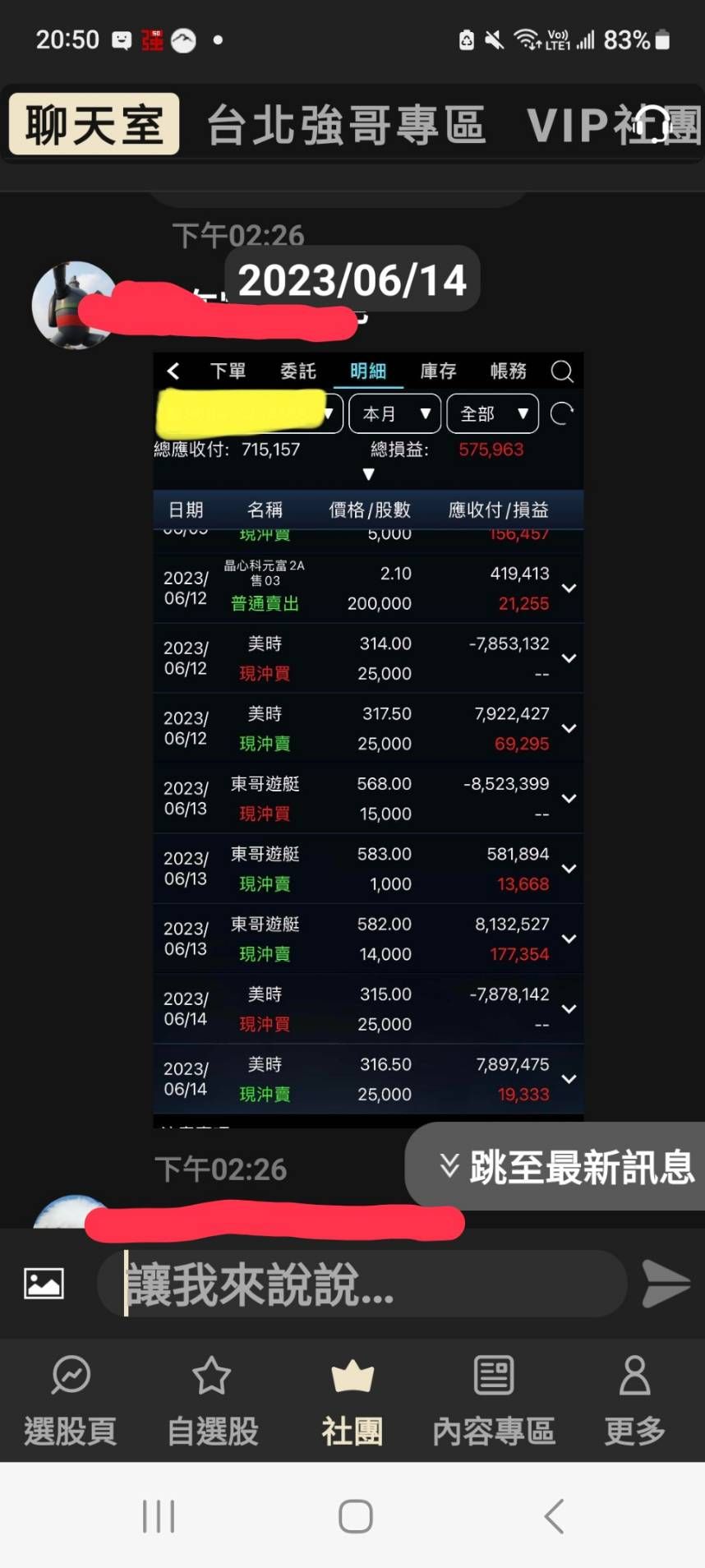This screenshot has width=705, height=1568.
Task: Select the 聊天室 tab at the top
Action: pos(92,123)
